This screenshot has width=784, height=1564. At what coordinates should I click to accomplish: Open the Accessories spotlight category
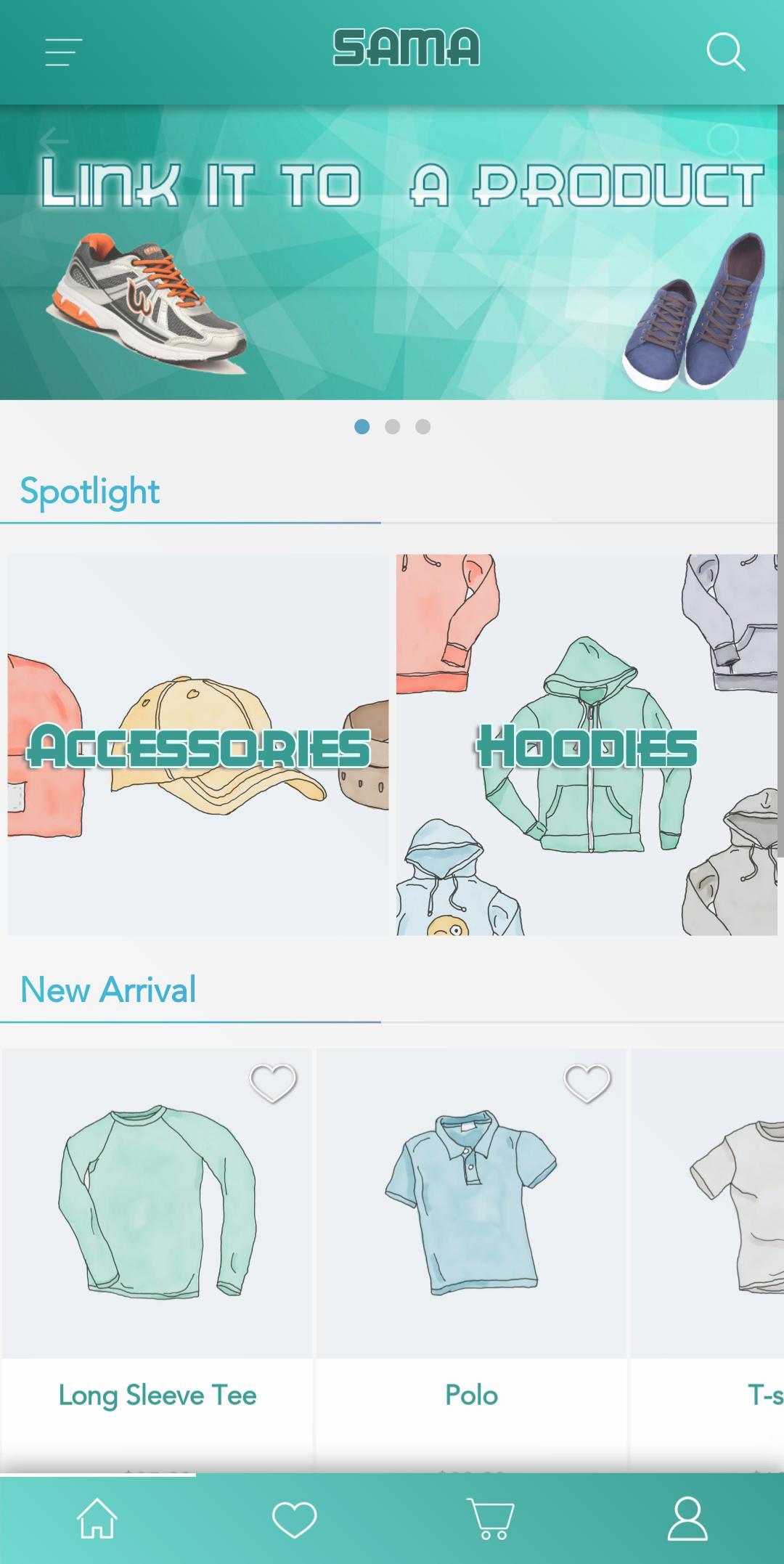197,744
